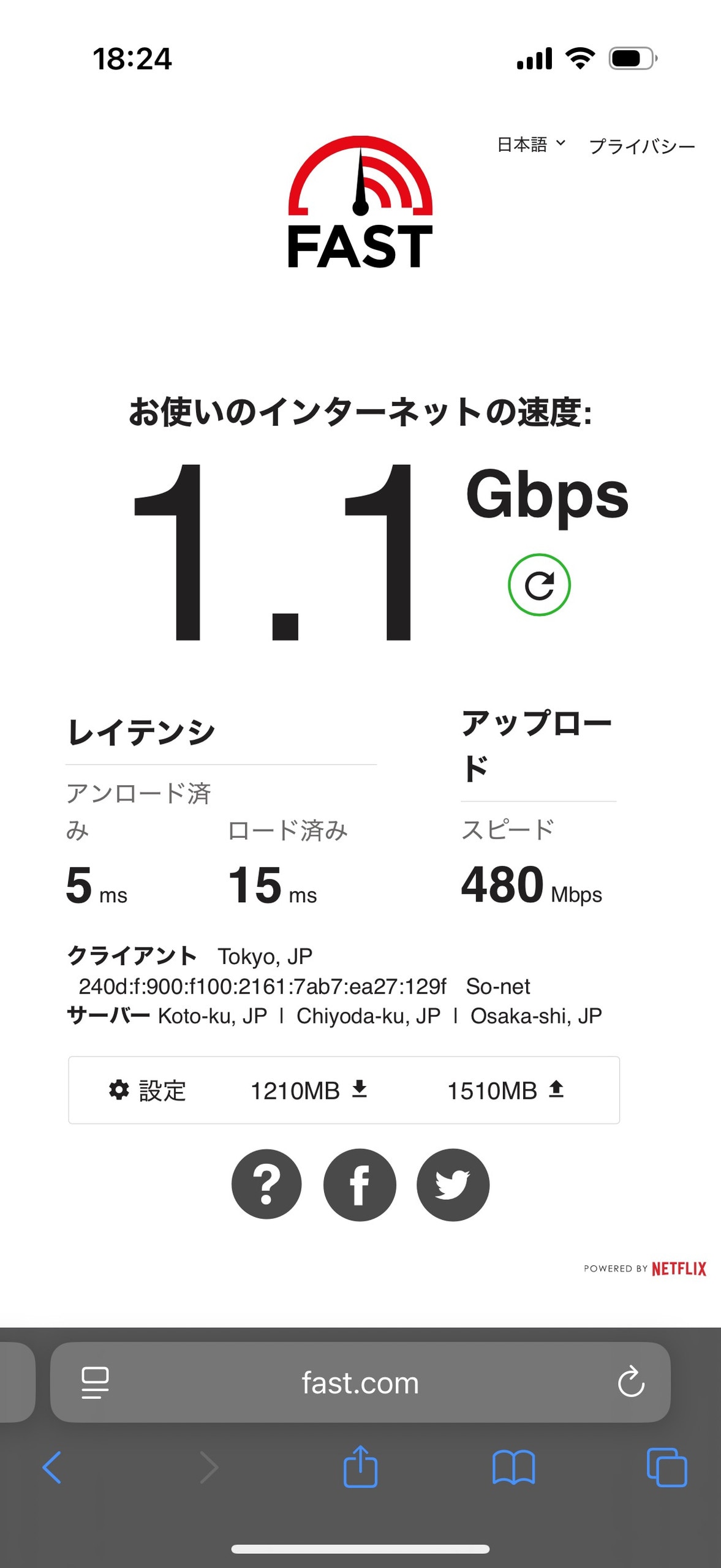The height and width of the screenshot is (1568, 721).
Task: Open Safari bookmarks
Action: 513,1468
